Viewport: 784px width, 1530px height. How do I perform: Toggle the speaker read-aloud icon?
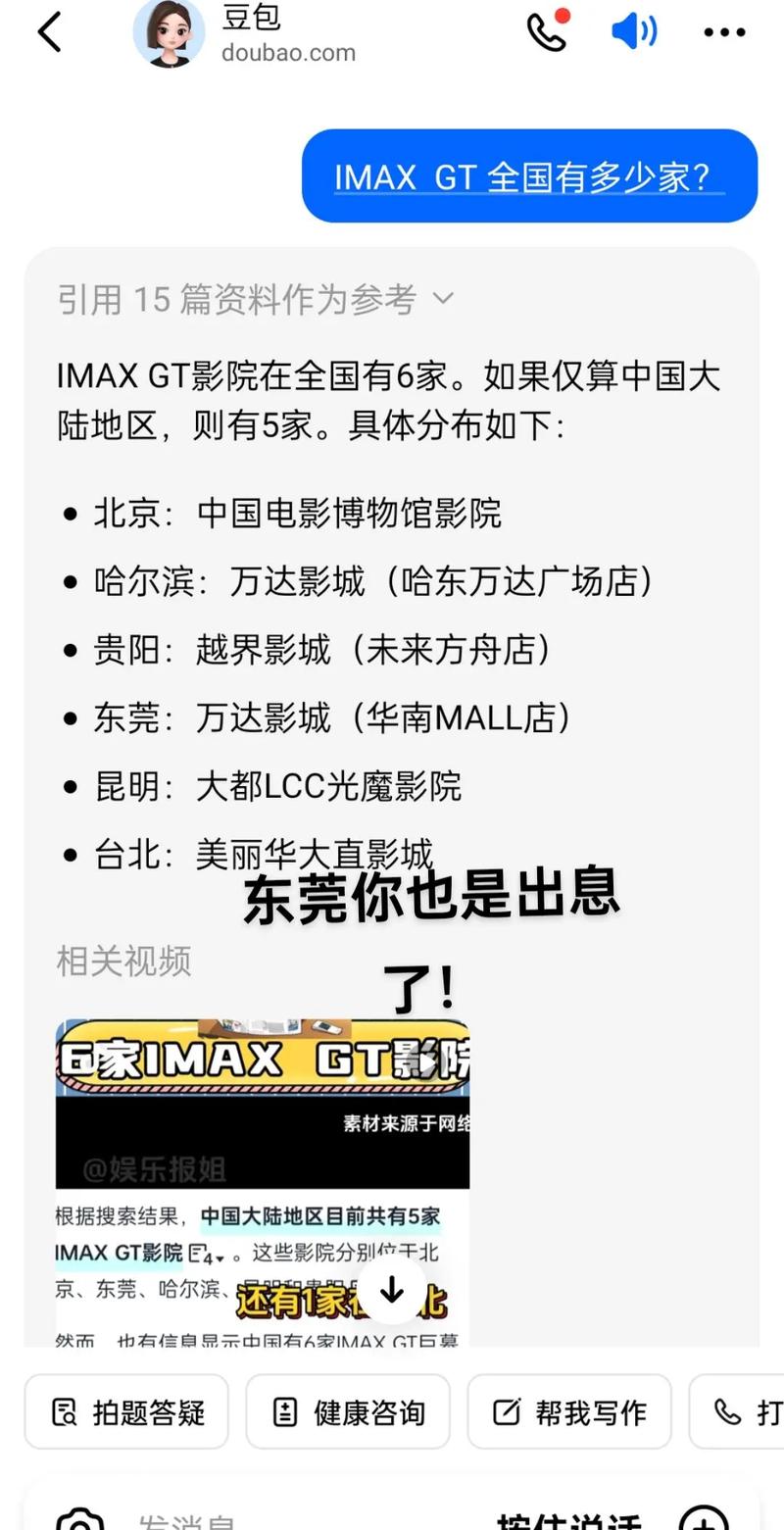pyautogui.click(x=634, y=31)
